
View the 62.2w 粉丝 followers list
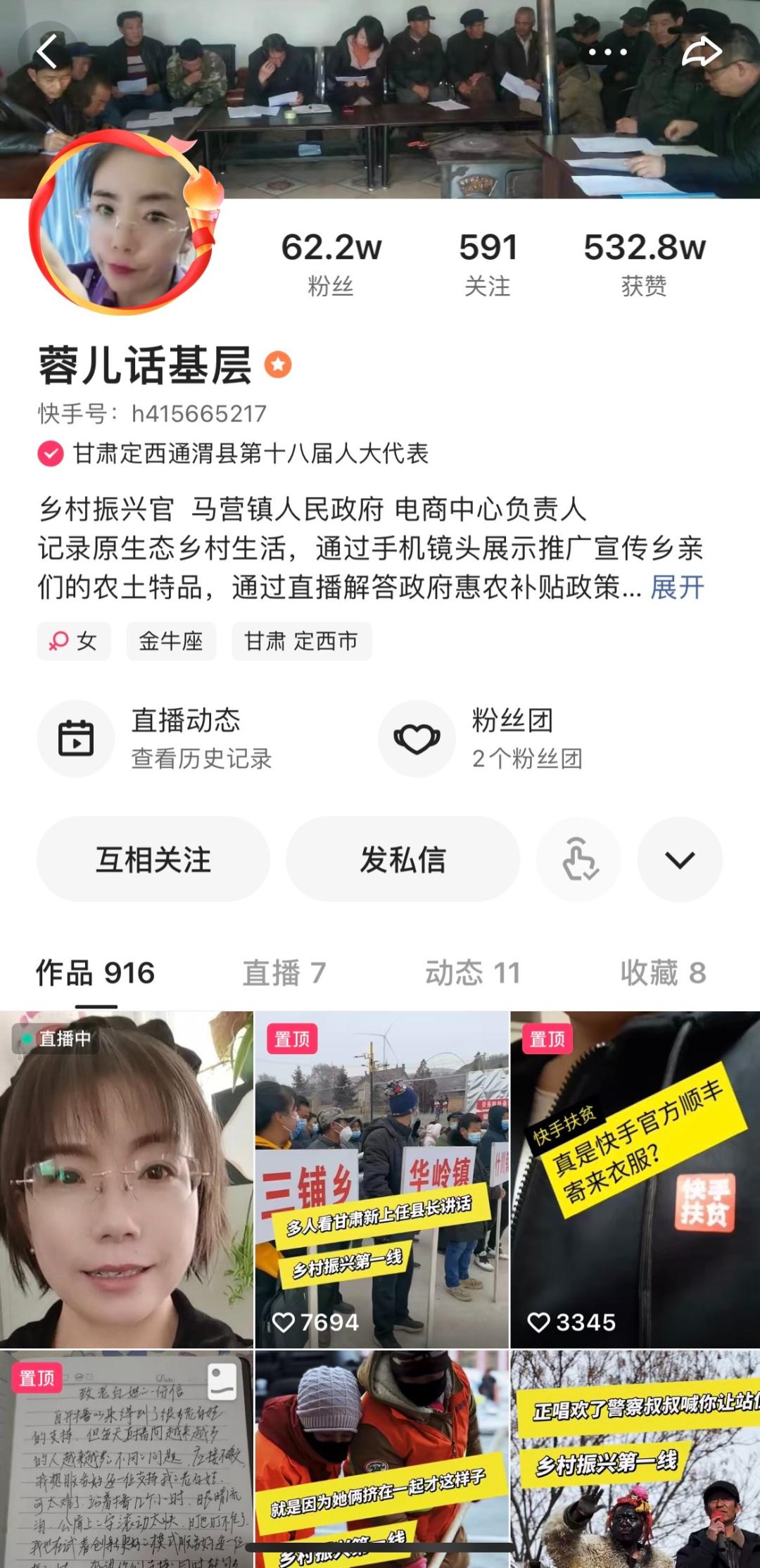[331, 265]
